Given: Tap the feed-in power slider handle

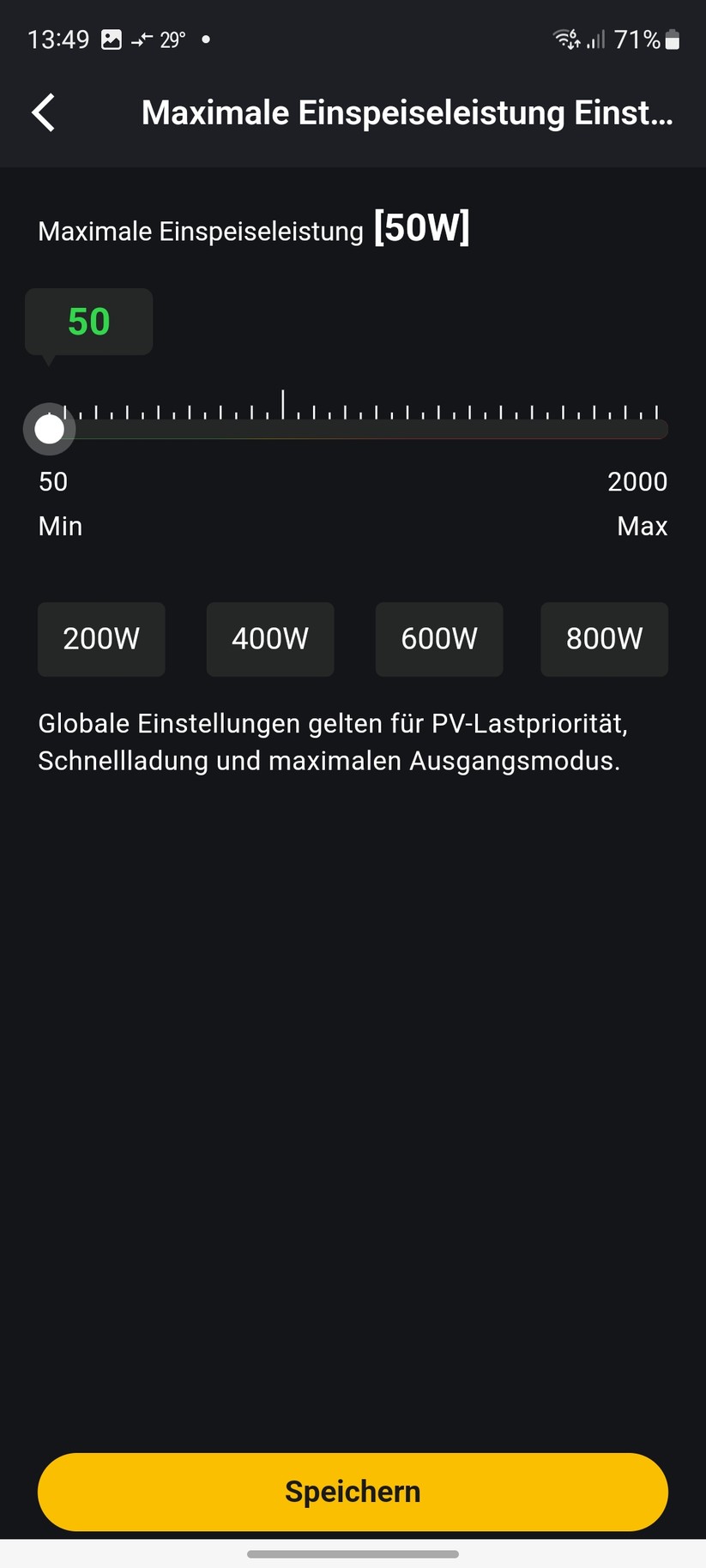Looking at the screenshot, I should 49,429.
